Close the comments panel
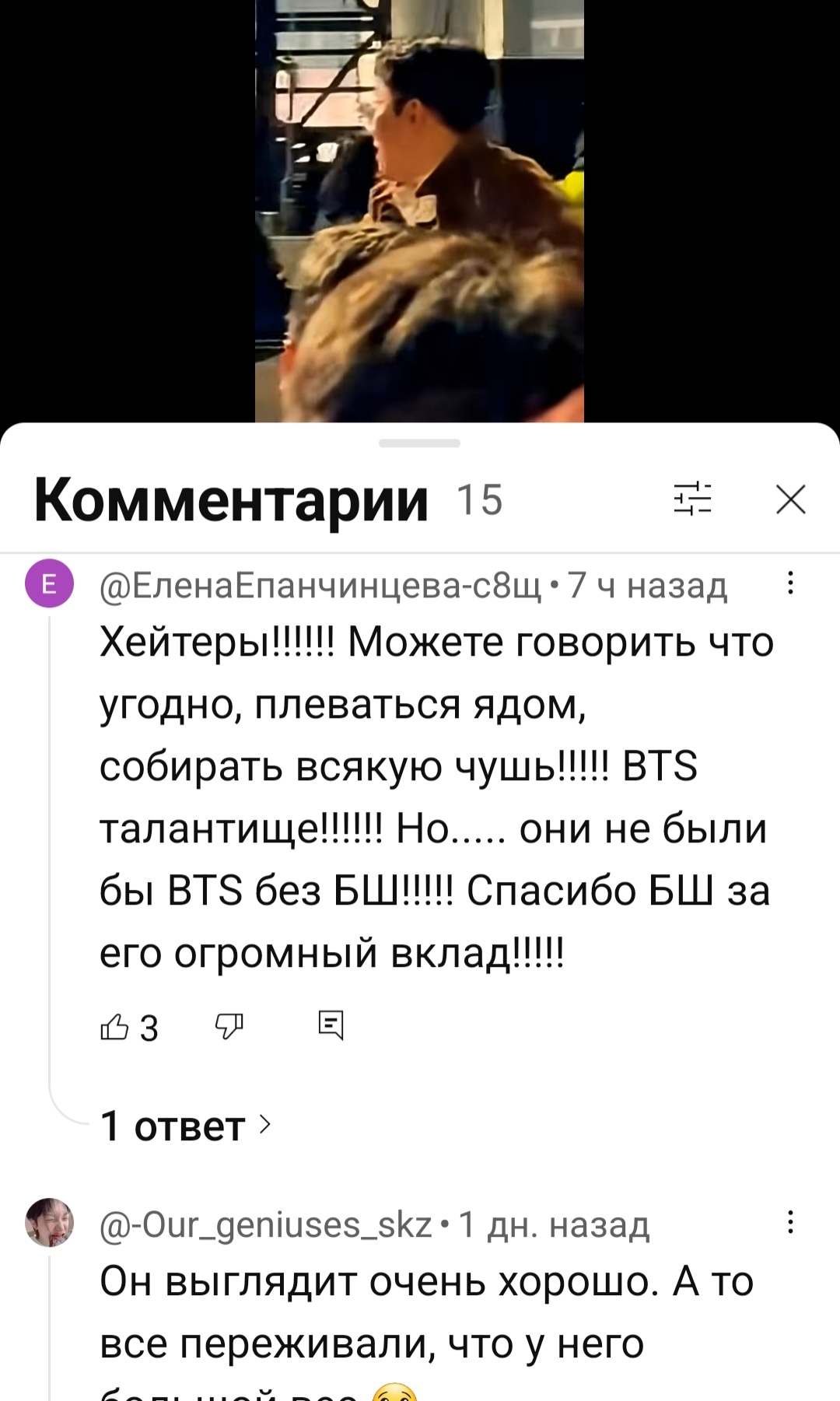Viewport: 840px width, 1401px height. point(790,499)
